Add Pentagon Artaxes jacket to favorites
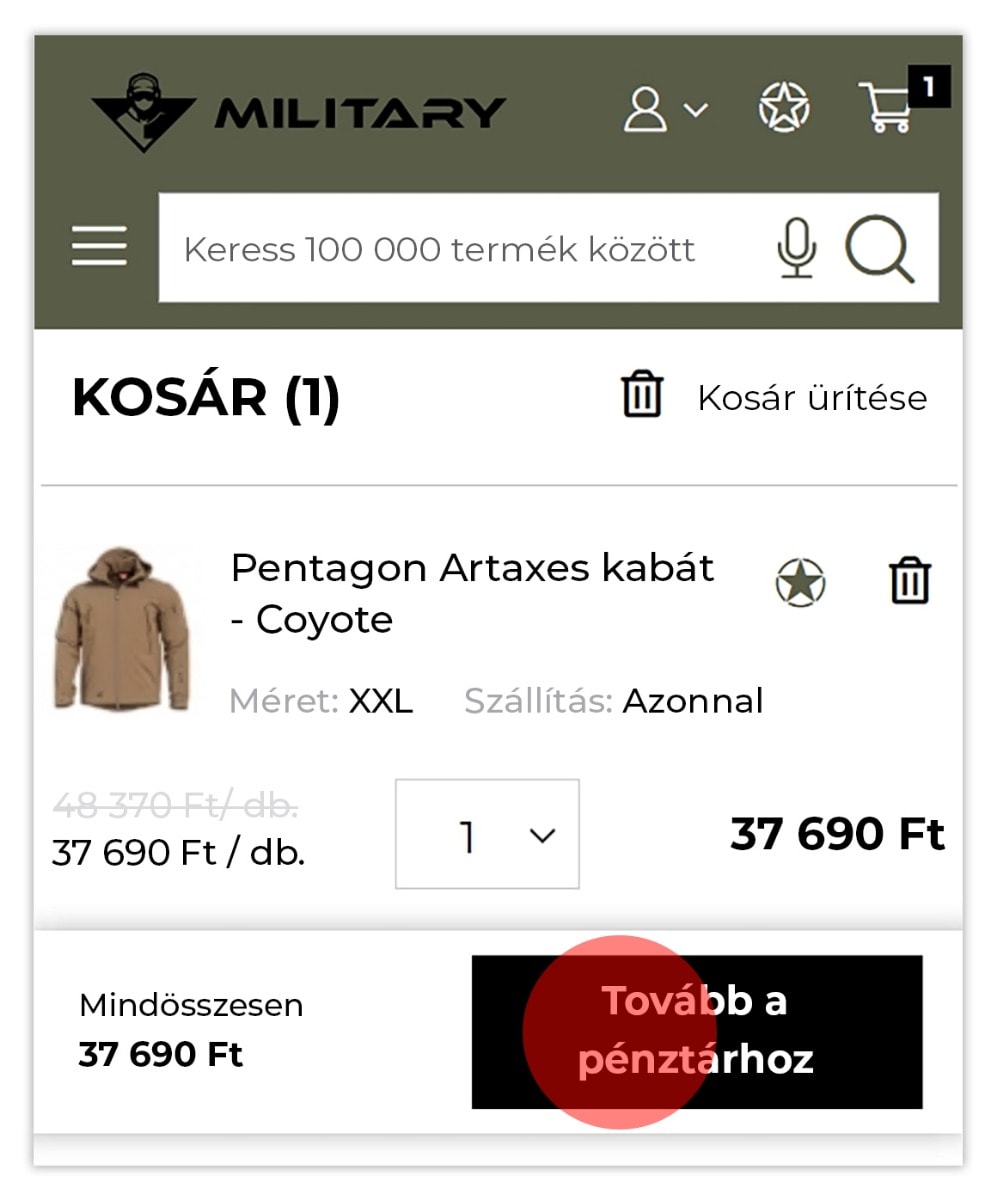The width and height of the screenshot is (997, 1200). (800, 582)
